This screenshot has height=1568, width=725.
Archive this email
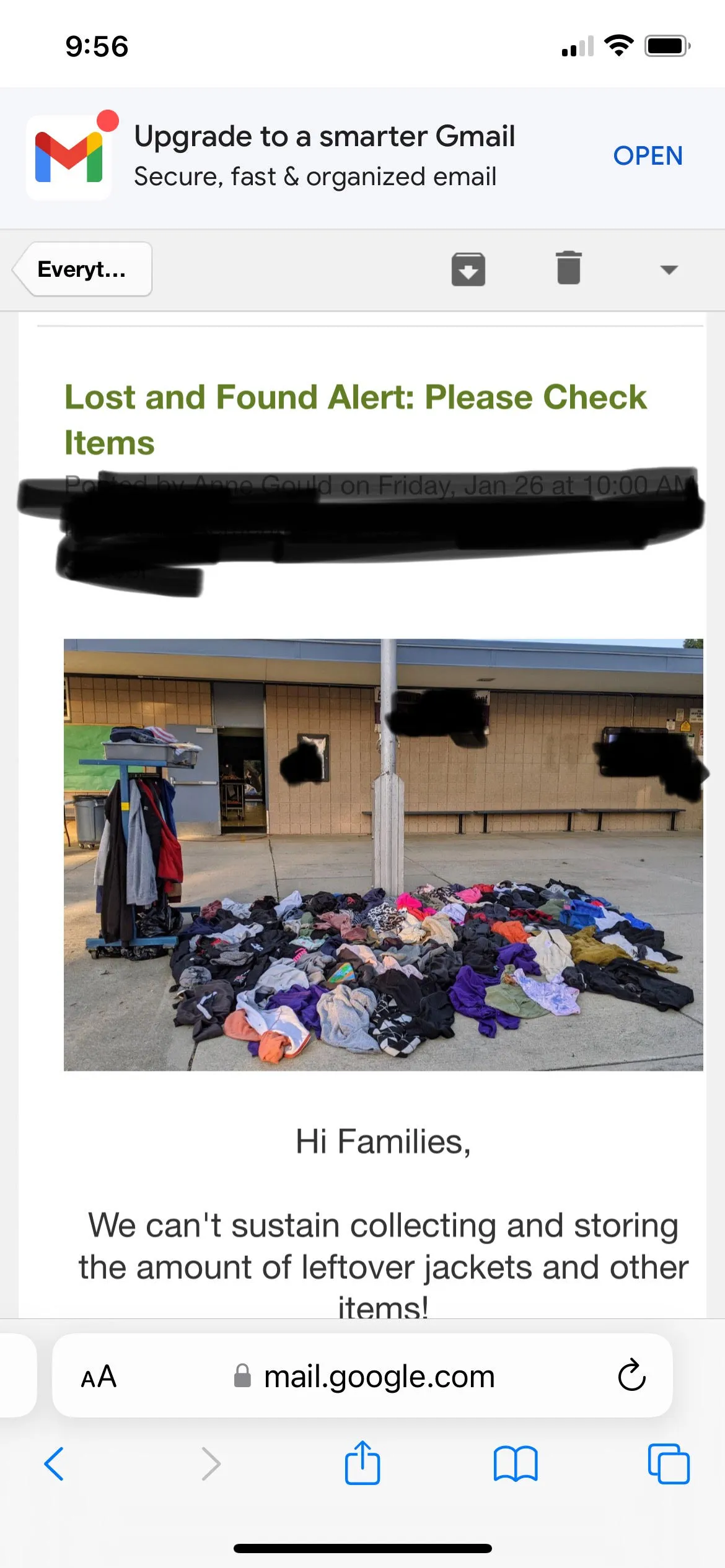(x=468, y=269)
